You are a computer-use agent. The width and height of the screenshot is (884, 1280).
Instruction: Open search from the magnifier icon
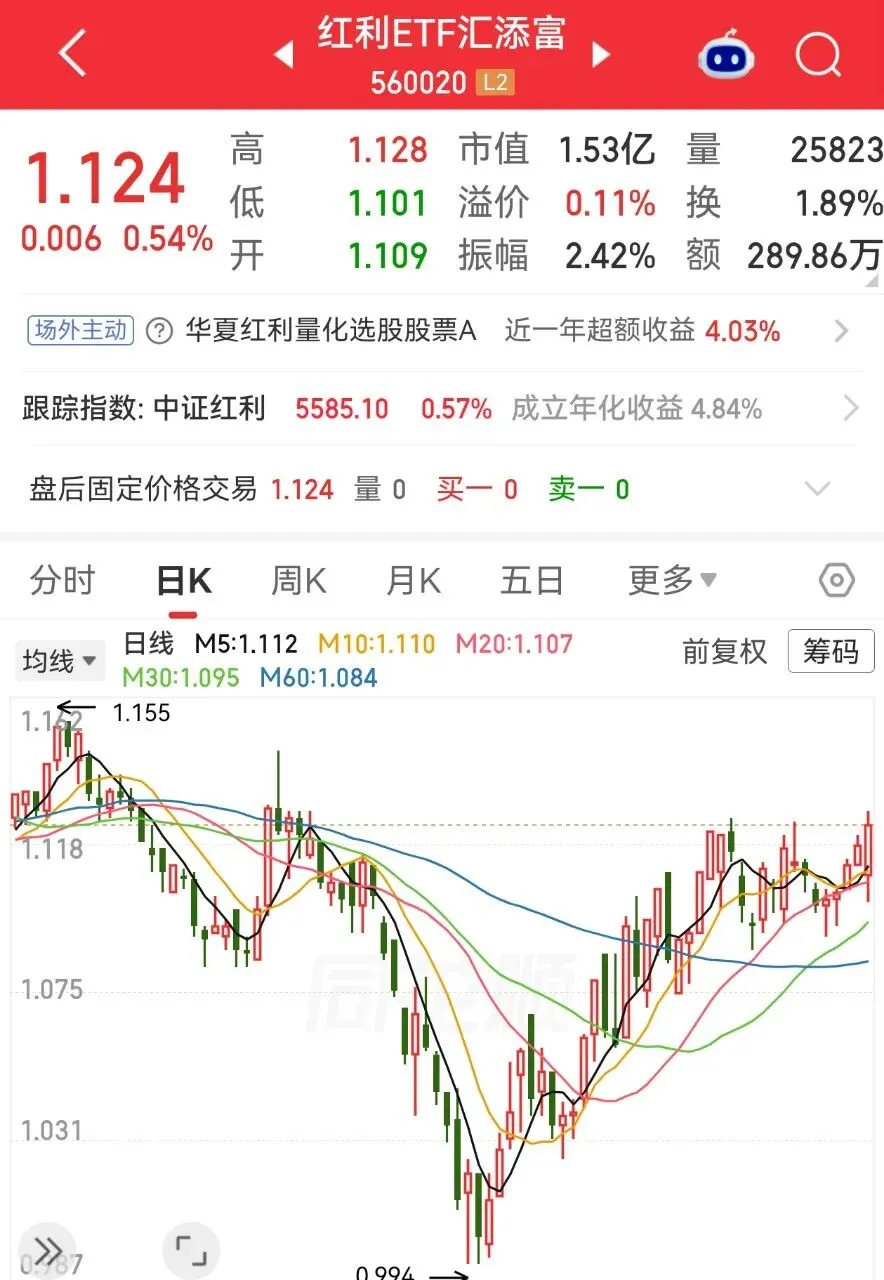[x=818, y=55]
